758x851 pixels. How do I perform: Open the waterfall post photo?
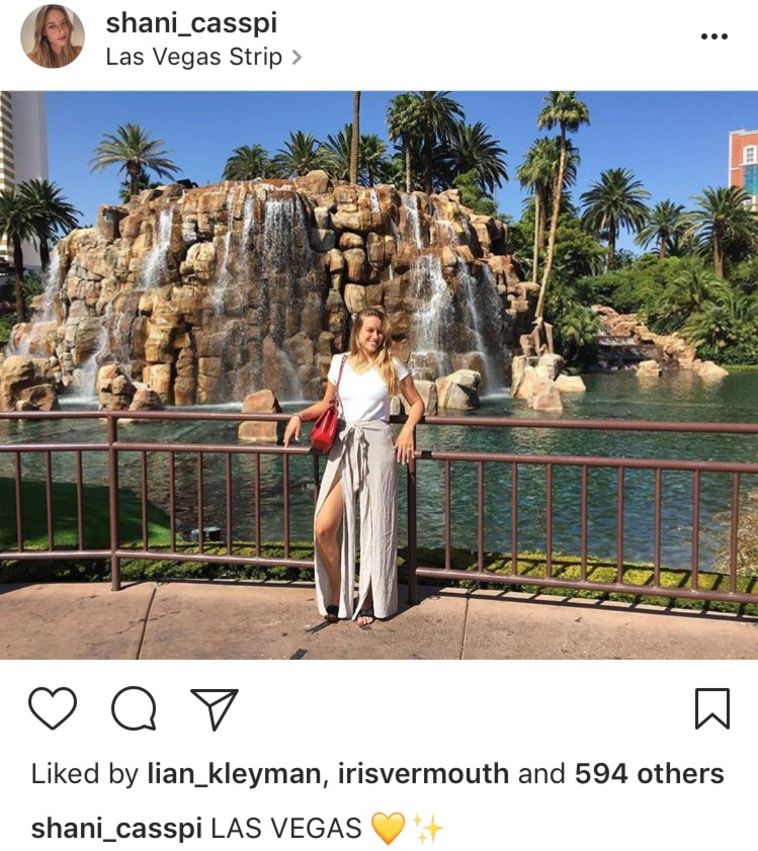click(x=379, y=375)
